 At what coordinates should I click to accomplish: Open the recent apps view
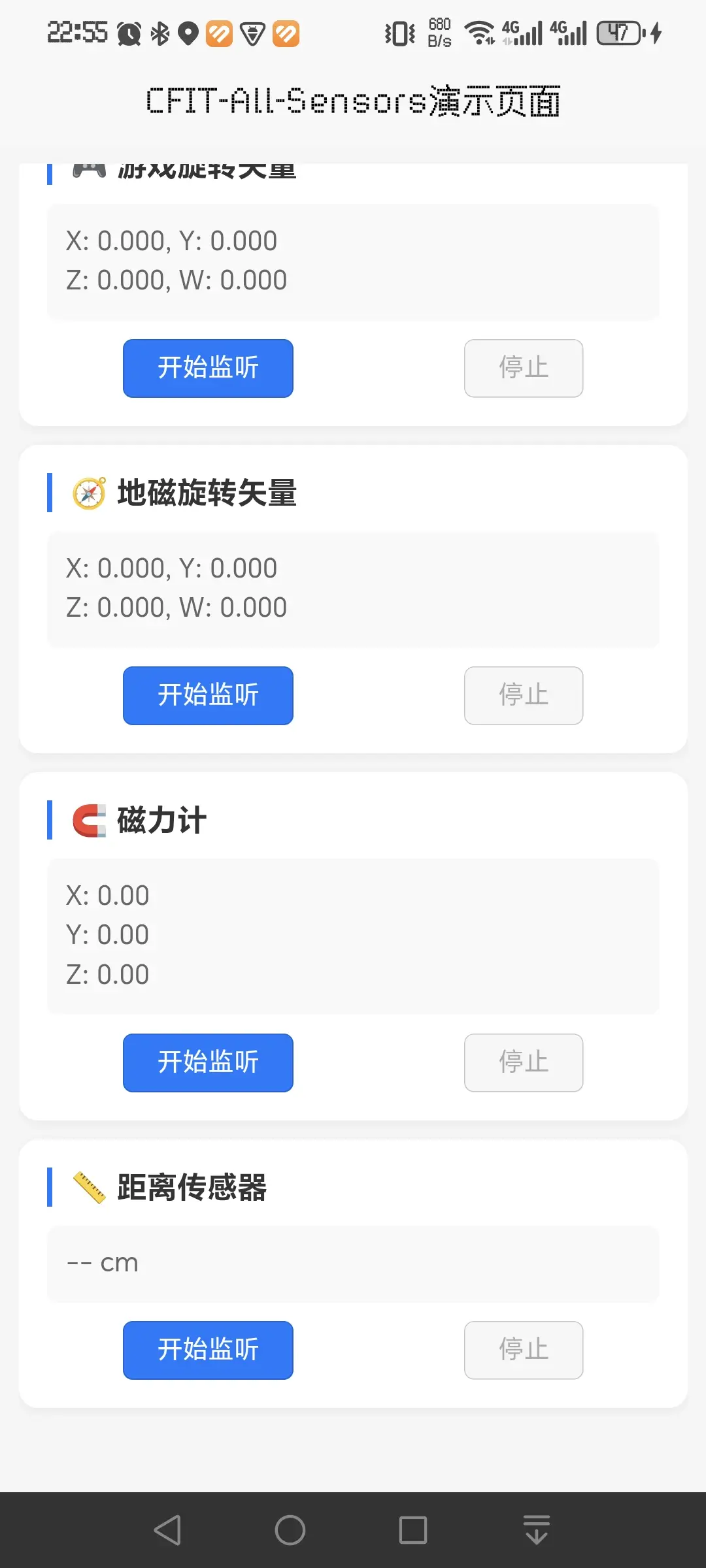pyautogui.click(x=412, y=1530)
